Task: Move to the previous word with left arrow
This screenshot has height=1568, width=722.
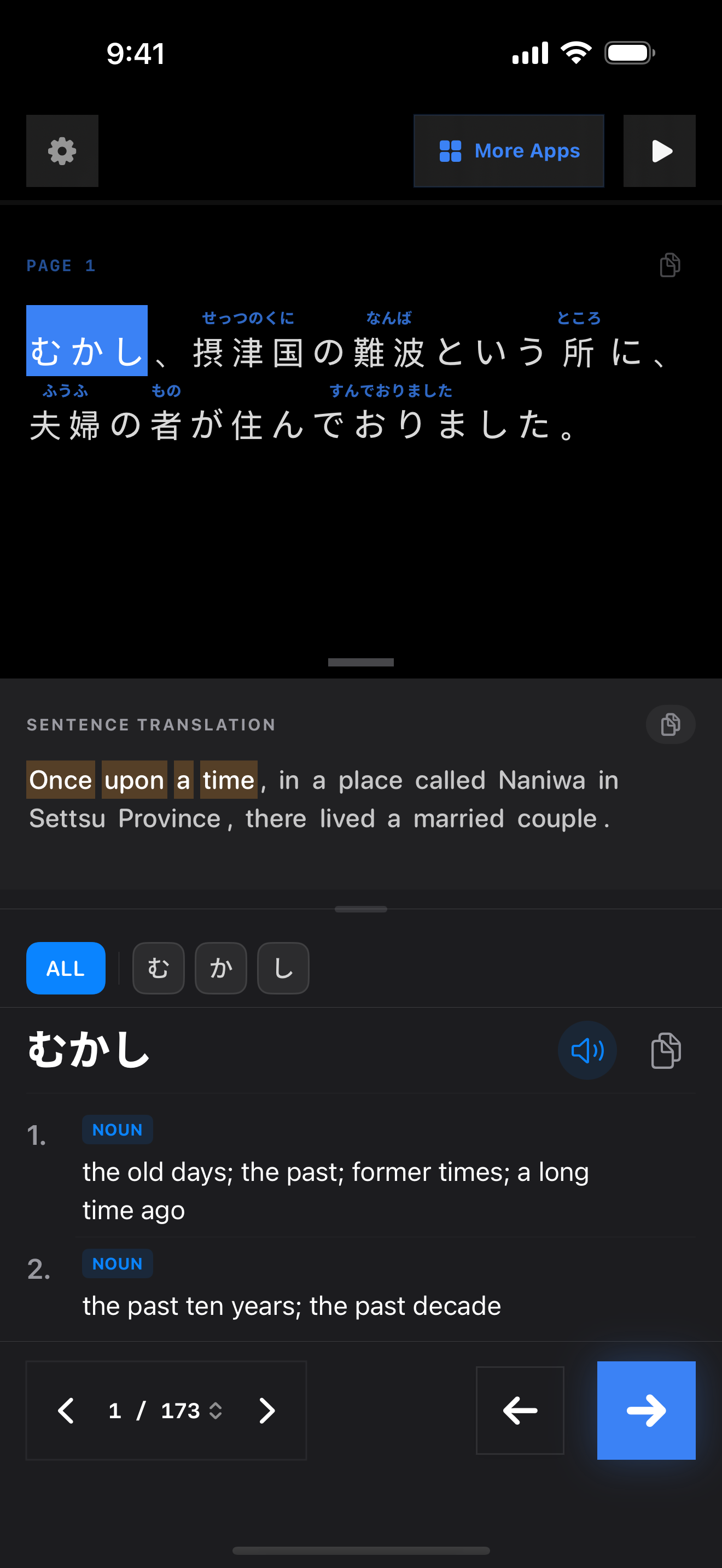Action: 520,1411
